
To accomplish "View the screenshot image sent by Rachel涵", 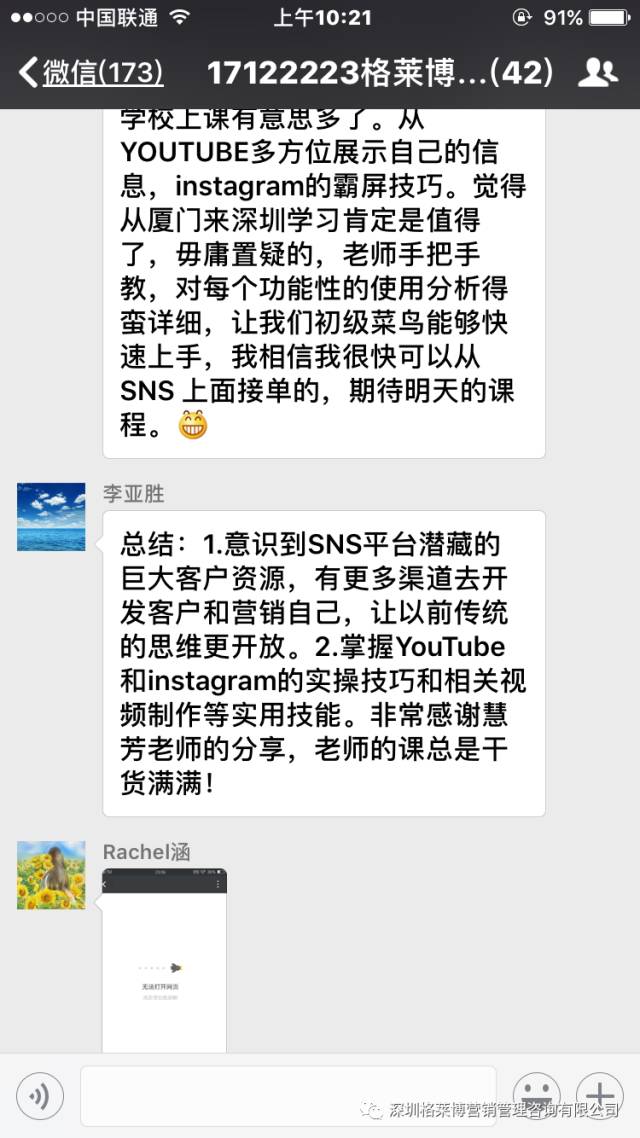I will click(165, 960).
